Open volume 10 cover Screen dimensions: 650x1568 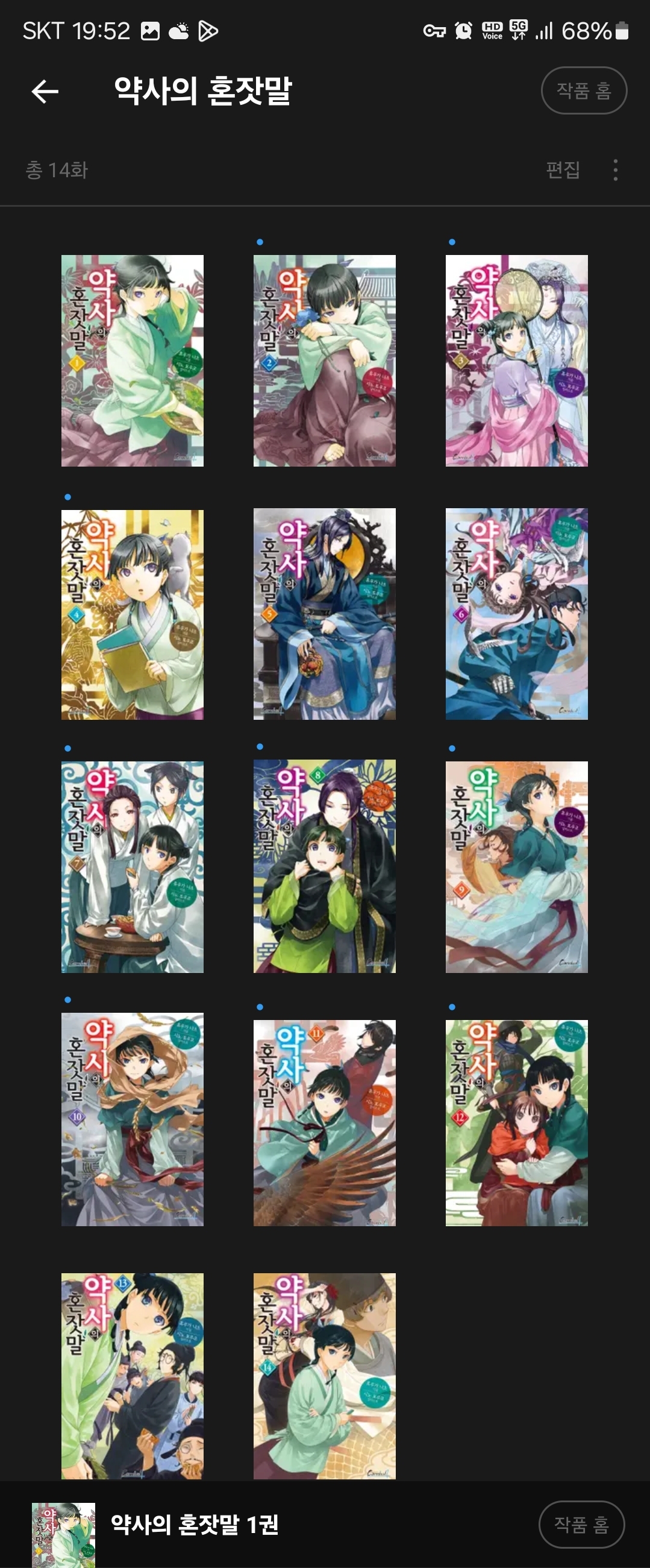pyautogui.click(x=133, y=1119)
